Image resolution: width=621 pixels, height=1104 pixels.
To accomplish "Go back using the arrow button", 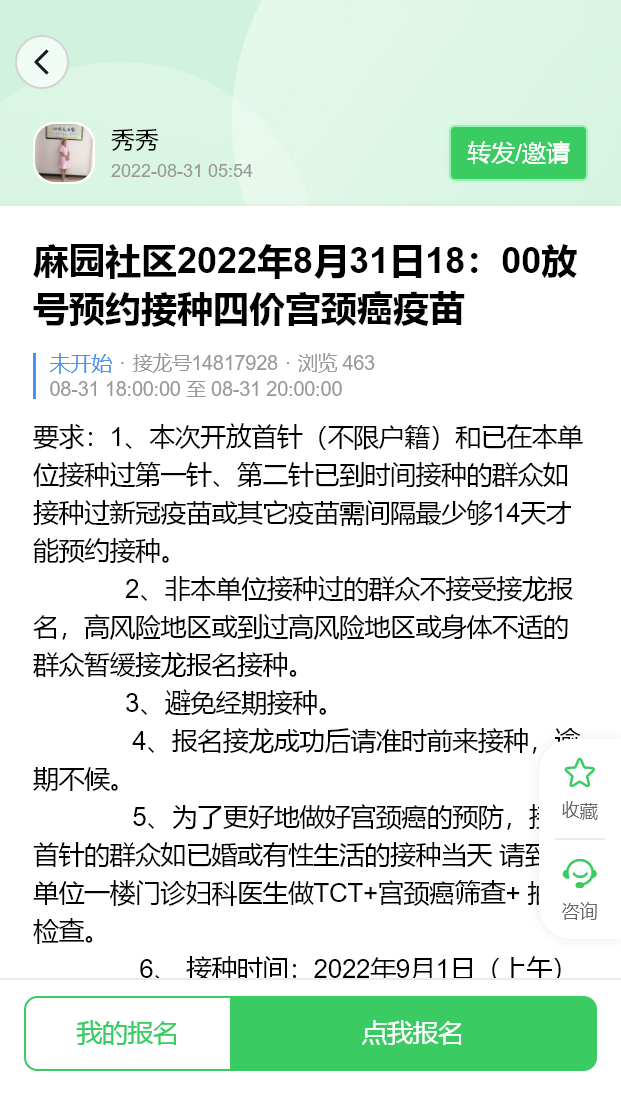I will pos(42,62).
